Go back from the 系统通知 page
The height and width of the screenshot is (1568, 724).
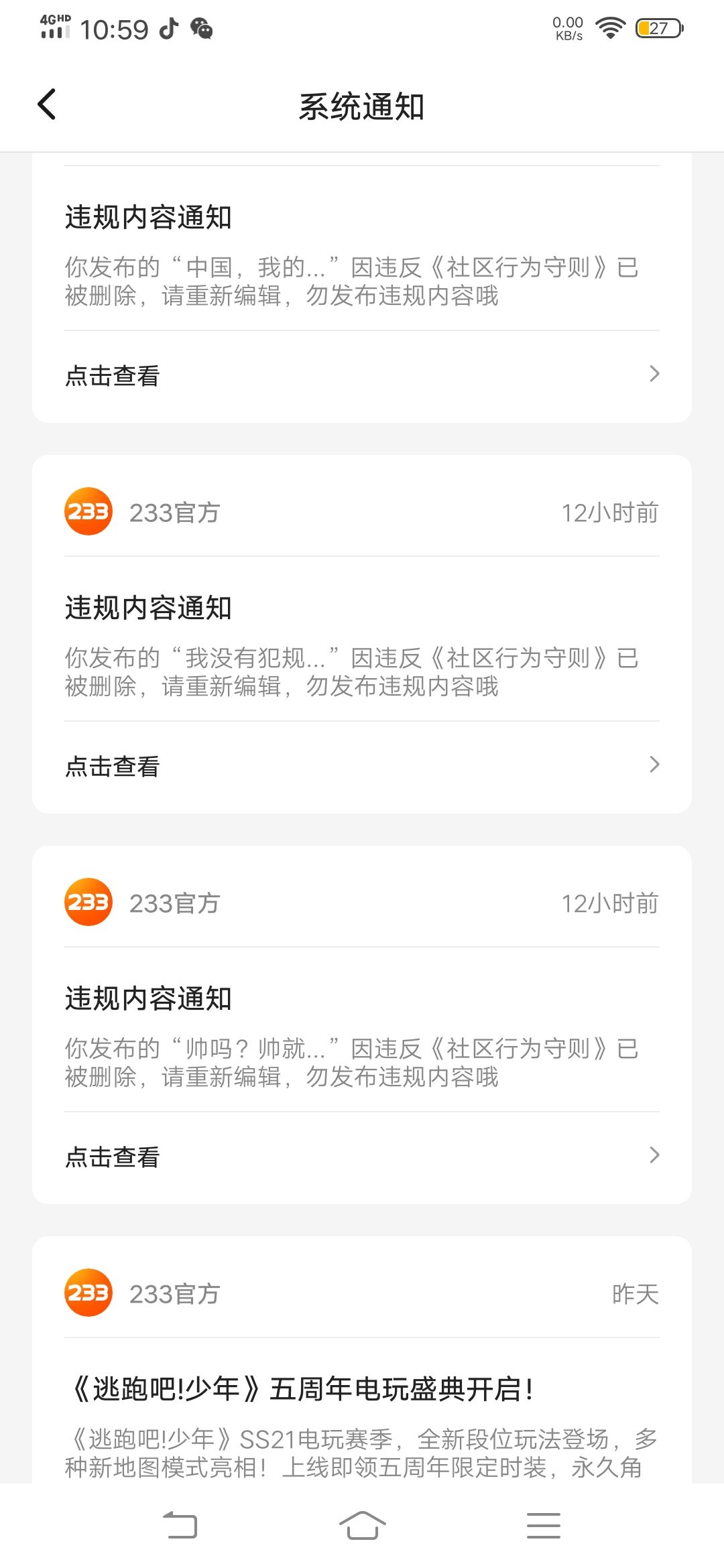coord(47,105)
